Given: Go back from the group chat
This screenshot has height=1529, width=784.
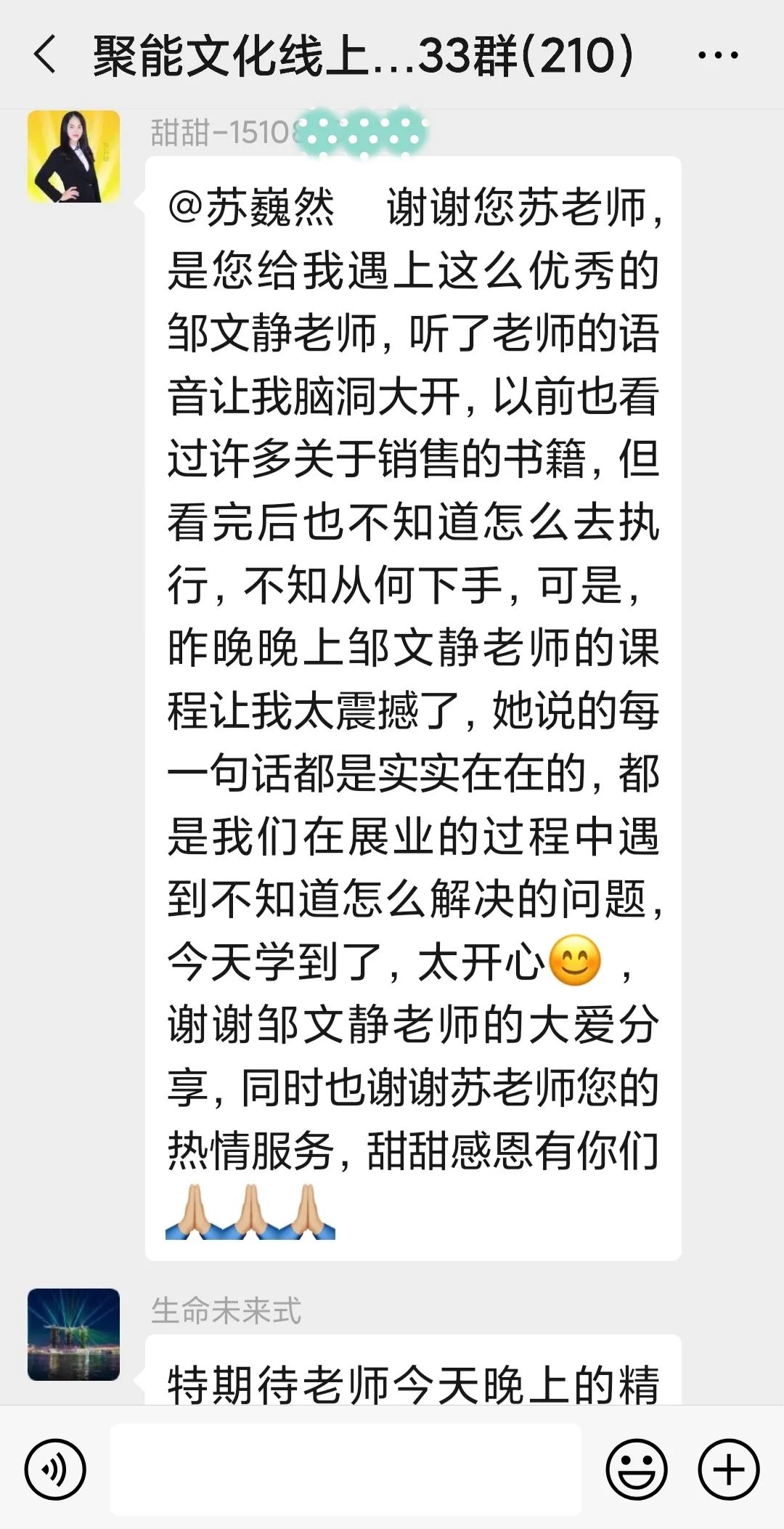Looking at the screenshot, I should (x=45, y=56).
